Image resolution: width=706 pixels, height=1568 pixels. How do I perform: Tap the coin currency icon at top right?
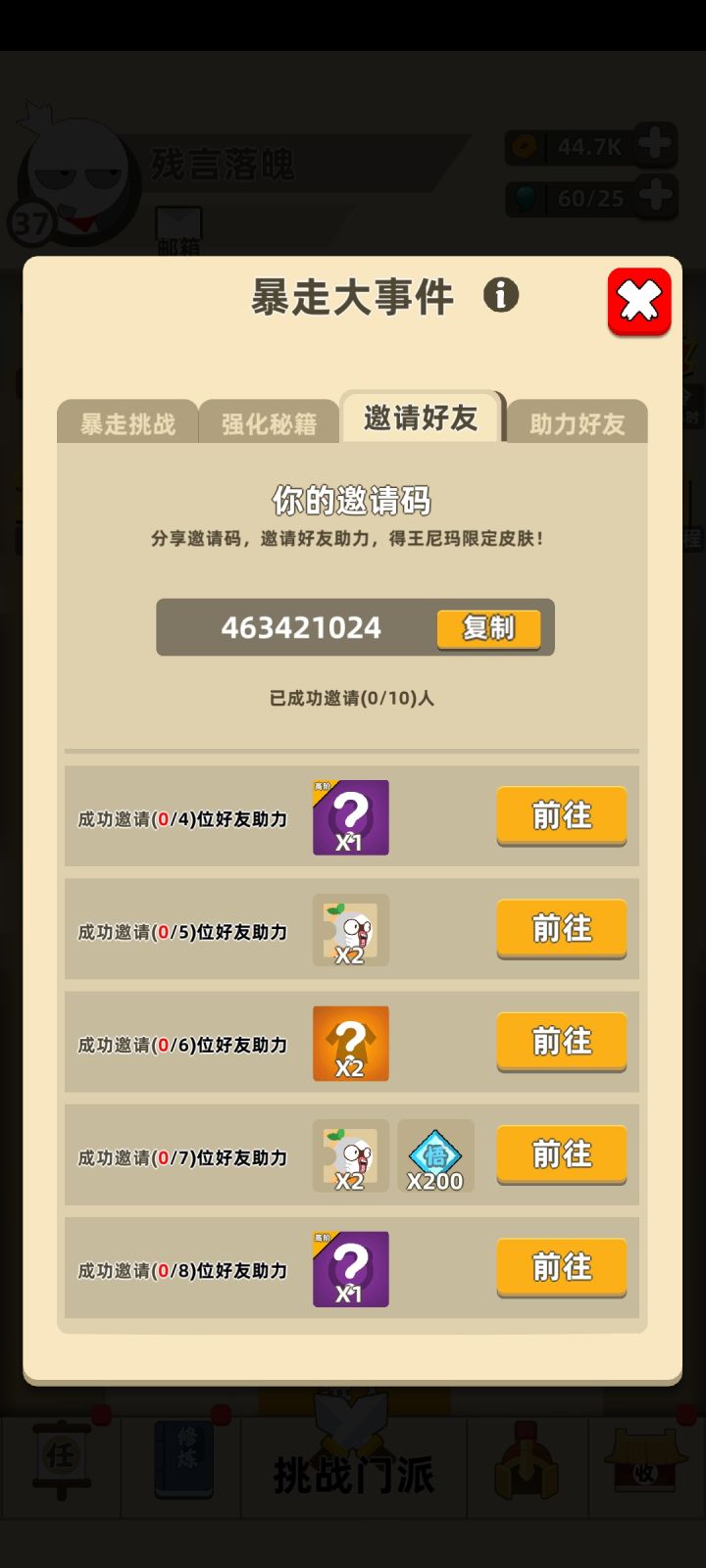(x=523, y=145)
